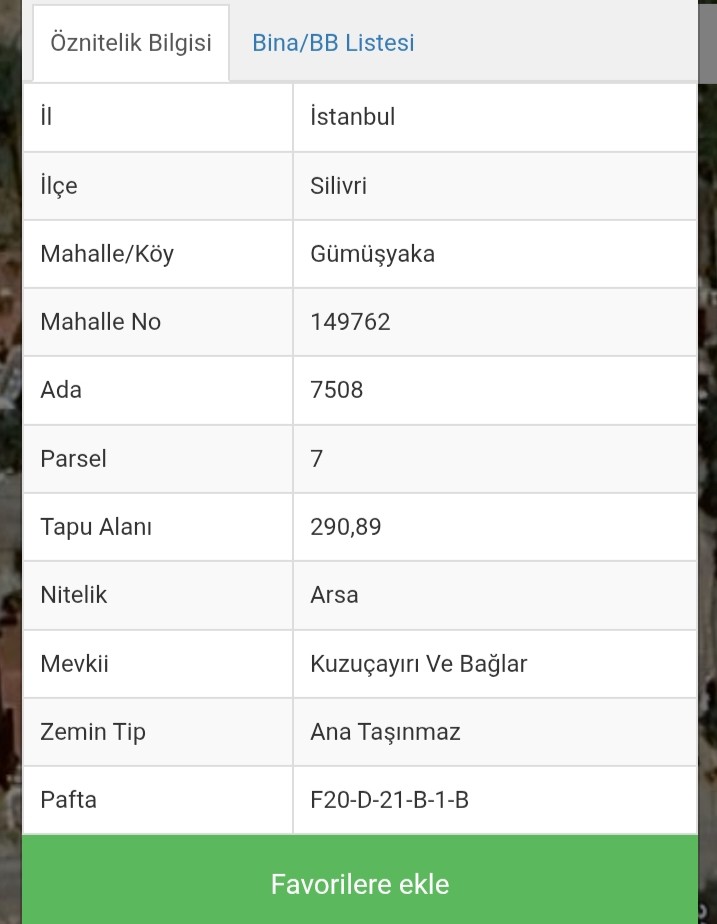Screen dimensions: 717x924
Task: Tap the Favorilere ekle button
Action: coord(360,879)
